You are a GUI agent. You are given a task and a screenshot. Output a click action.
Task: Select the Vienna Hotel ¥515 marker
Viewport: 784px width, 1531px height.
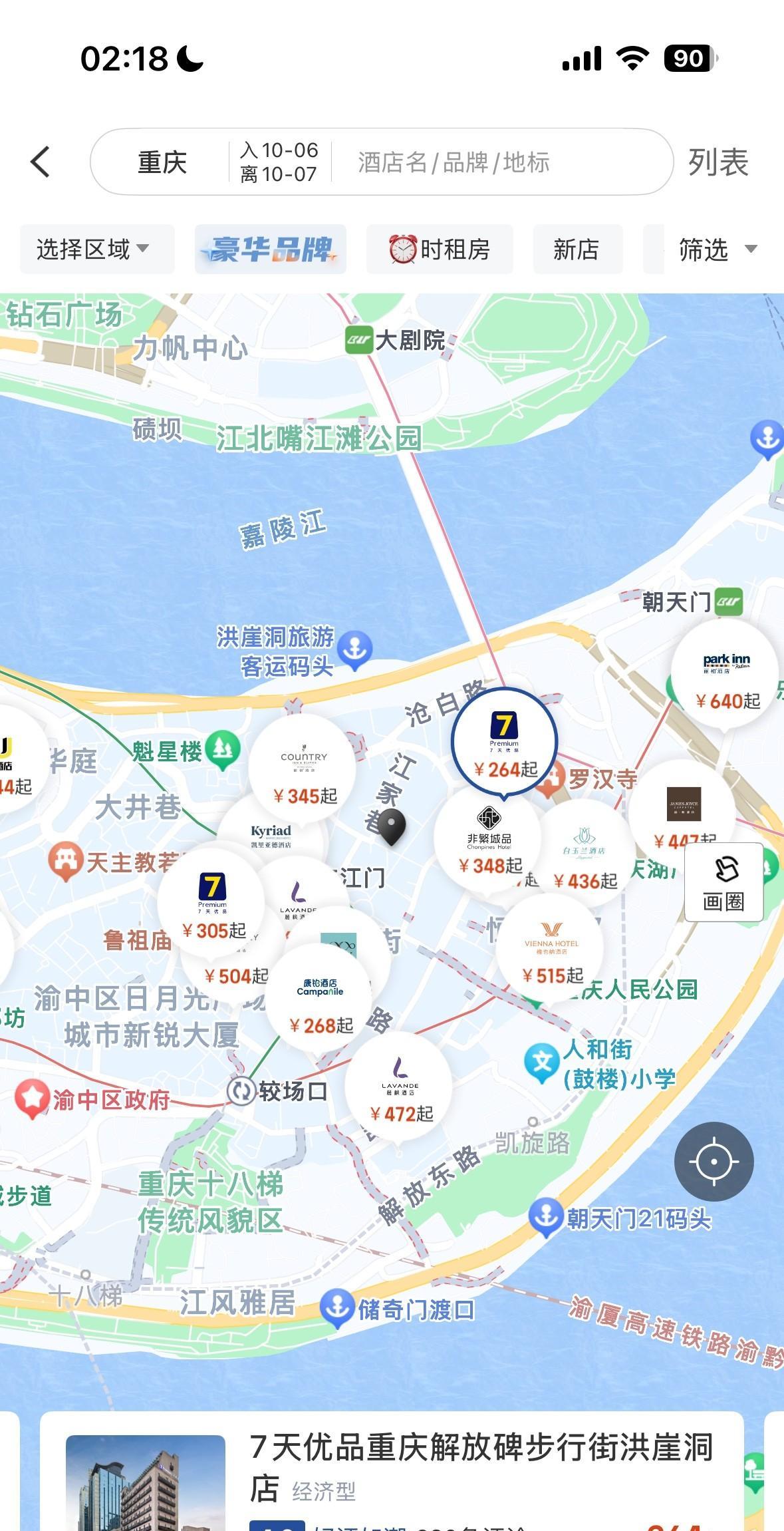(551, 951)
